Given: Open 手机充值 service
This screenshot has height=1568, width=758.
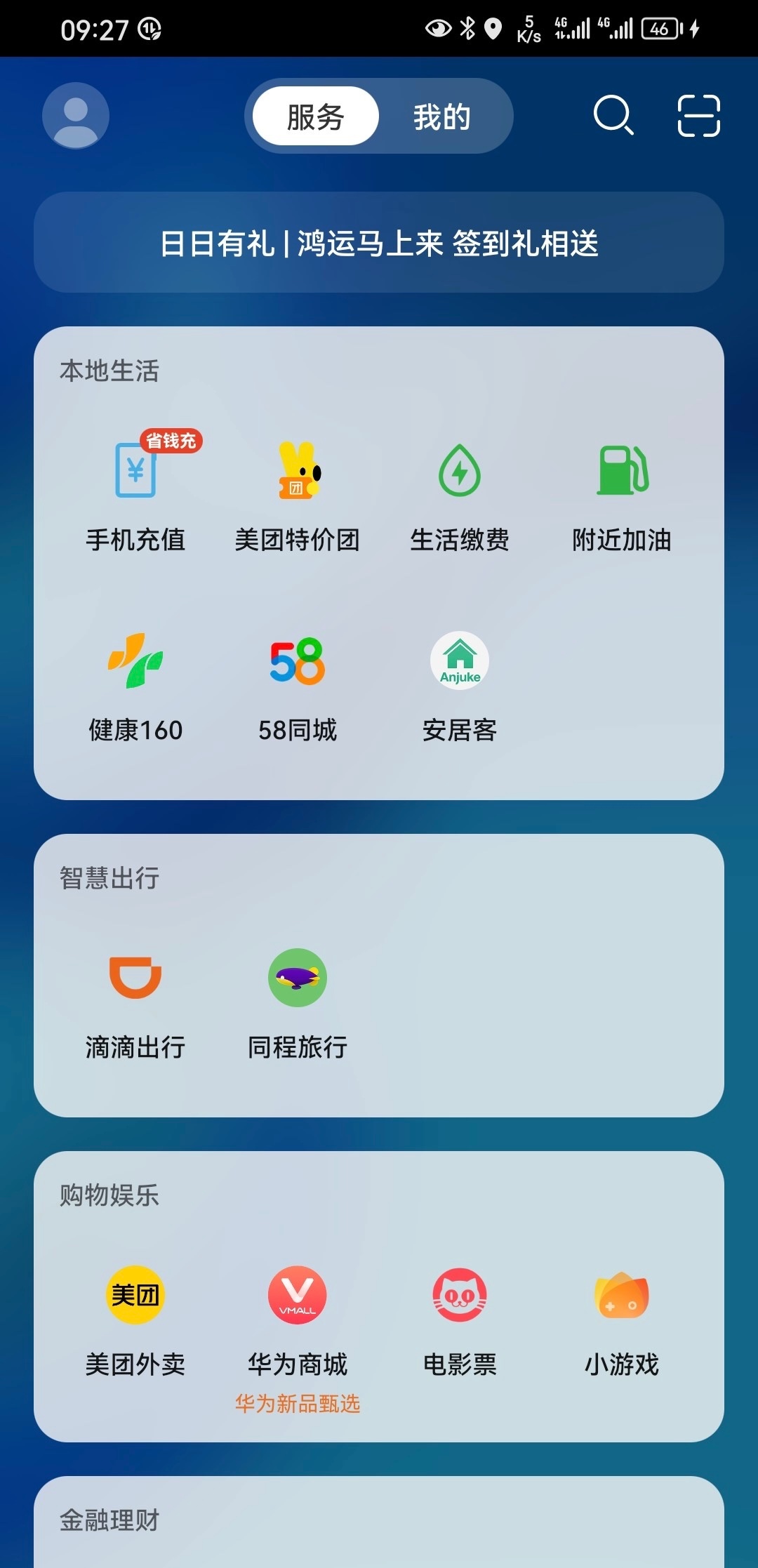Looking at the screenshot, I should click(x=135, y=491).
